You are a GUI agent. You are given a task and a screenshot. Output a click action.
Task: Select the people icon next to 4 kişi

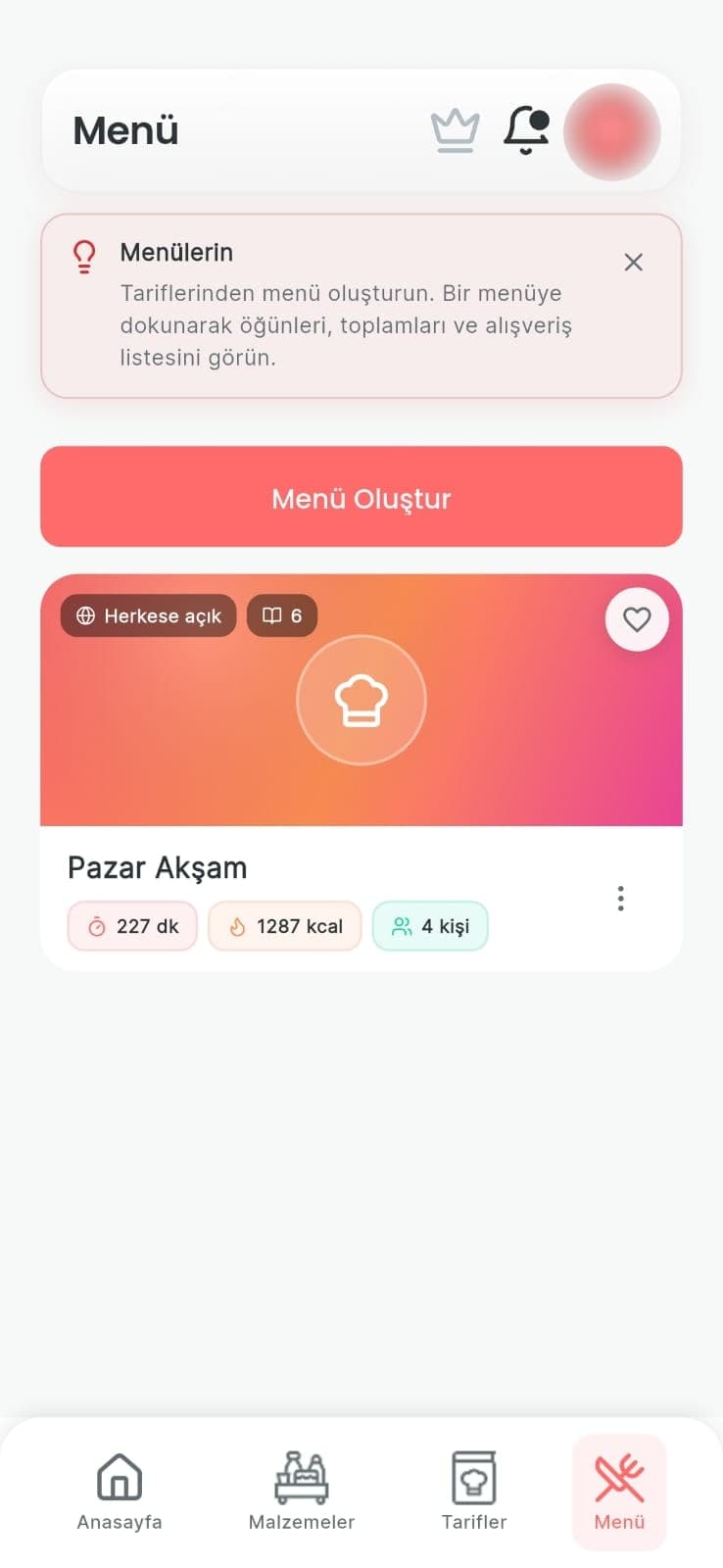coord(400,925)
